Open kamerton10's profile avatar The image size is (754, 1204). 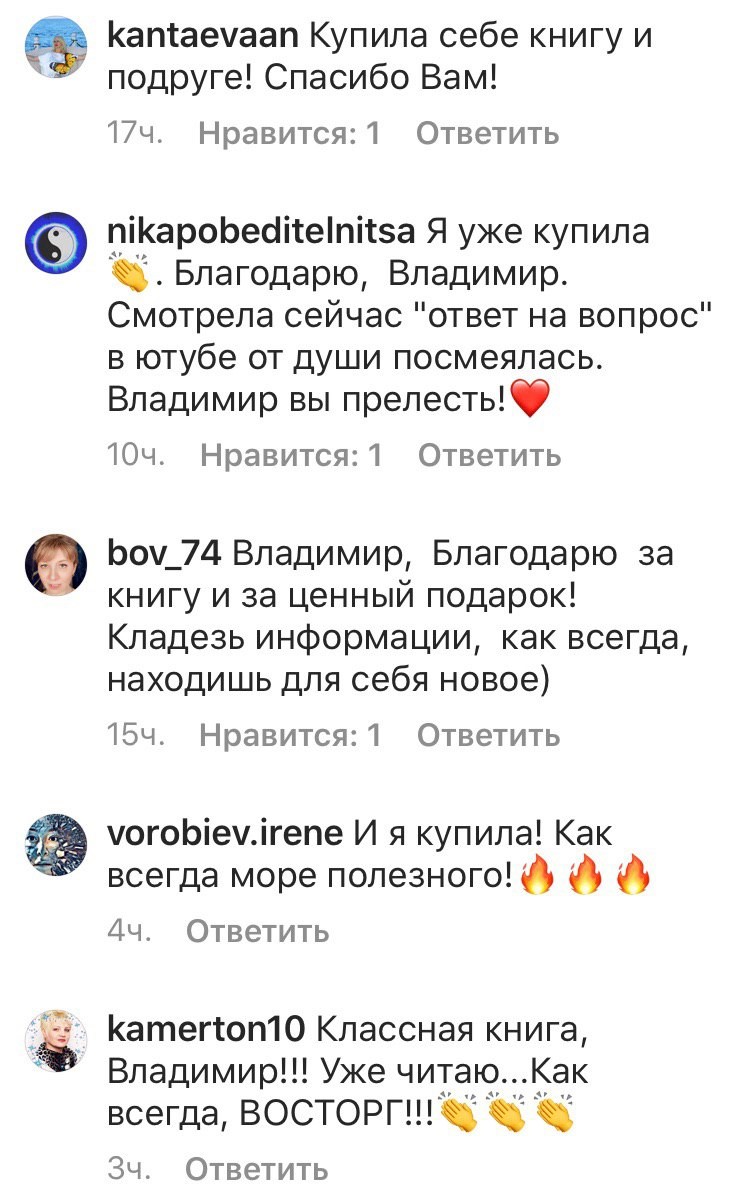(x=56, y=1041)
